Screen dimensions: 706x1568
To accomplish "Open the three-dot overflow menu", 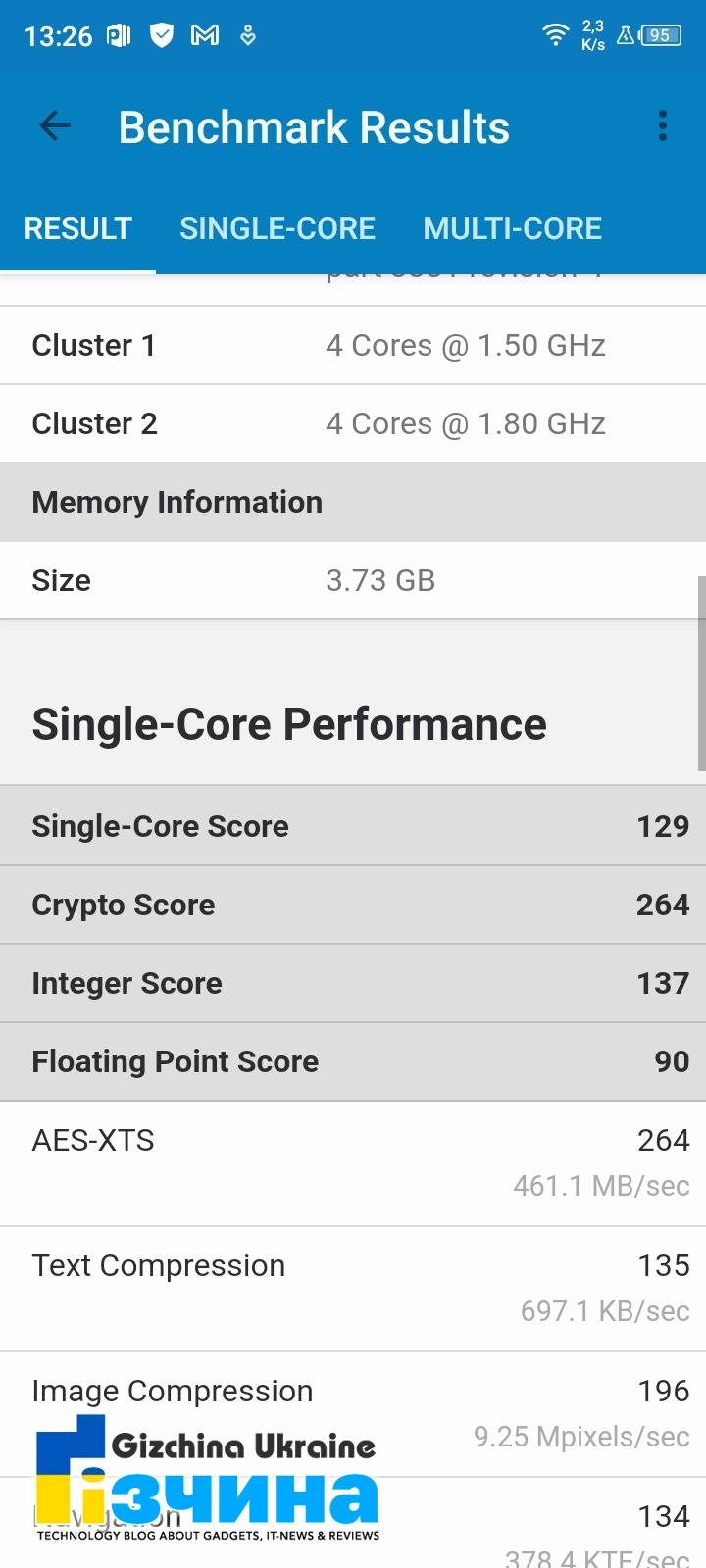I will click(x=663, y=126).
